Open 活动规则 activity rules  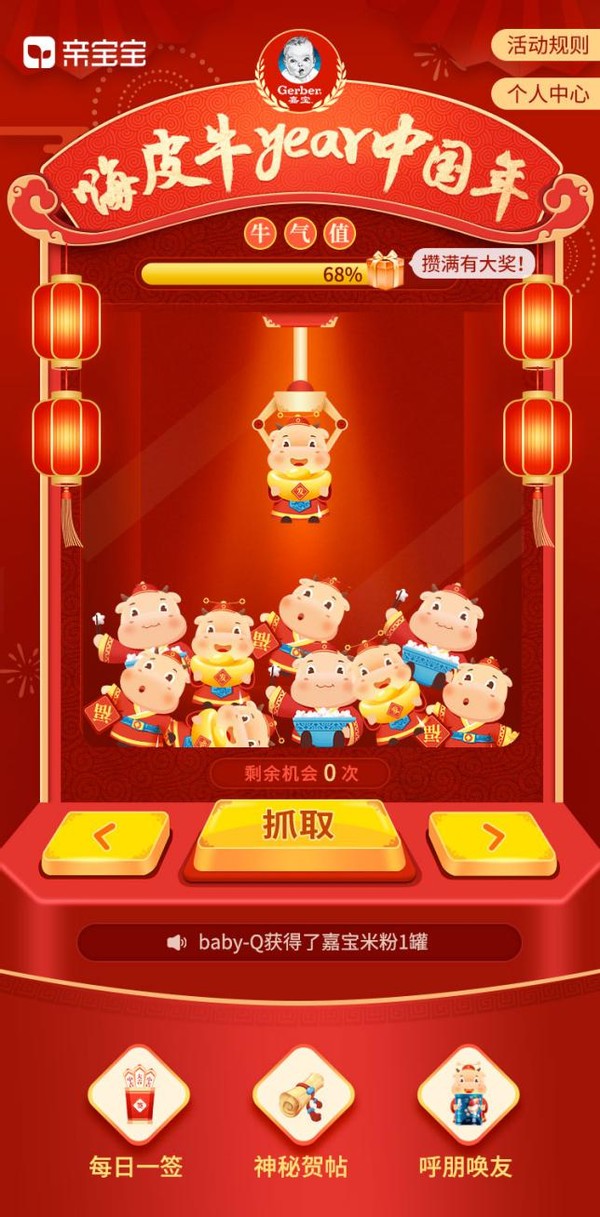click(546, 46)
